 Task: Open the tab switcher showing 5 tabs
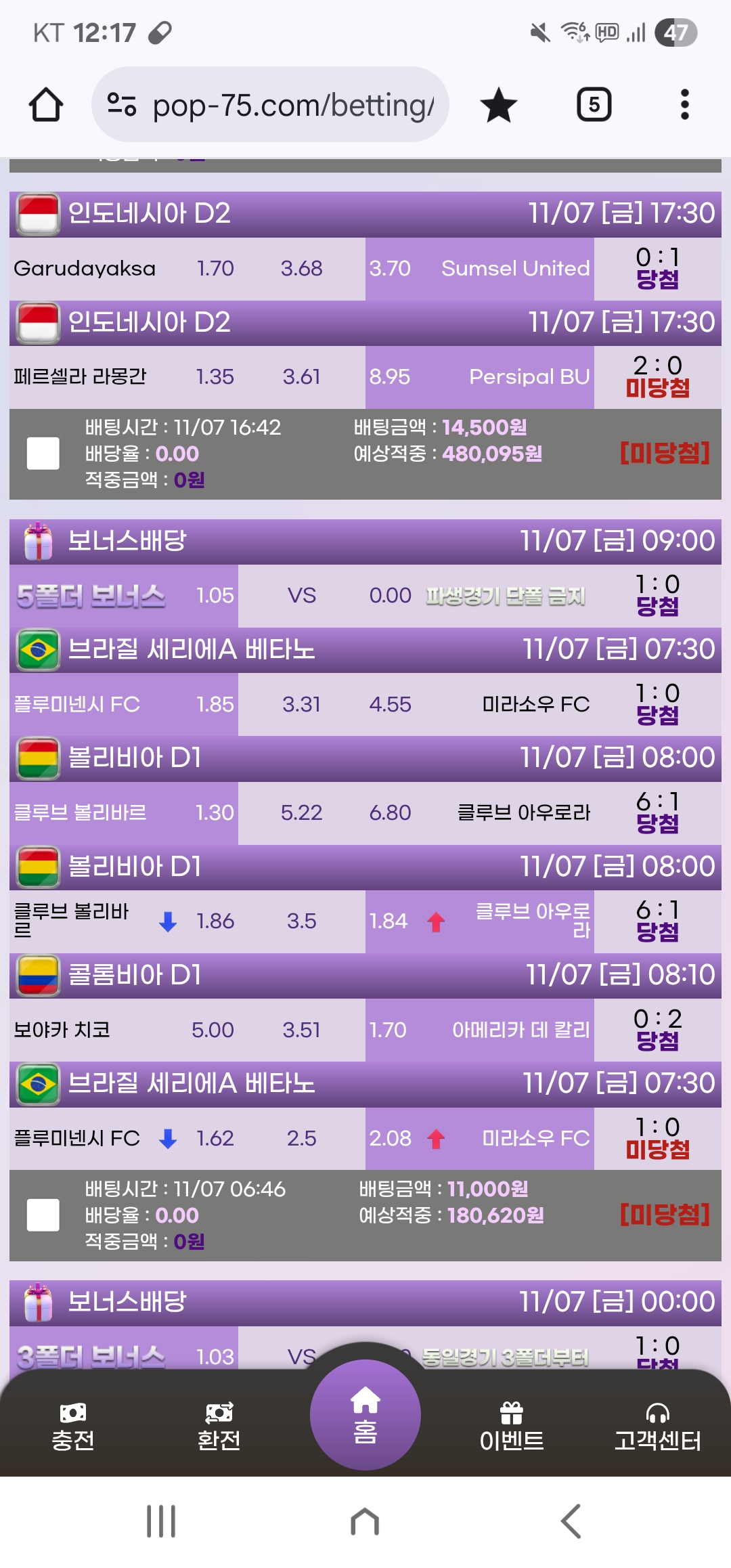tap(594, 105)
